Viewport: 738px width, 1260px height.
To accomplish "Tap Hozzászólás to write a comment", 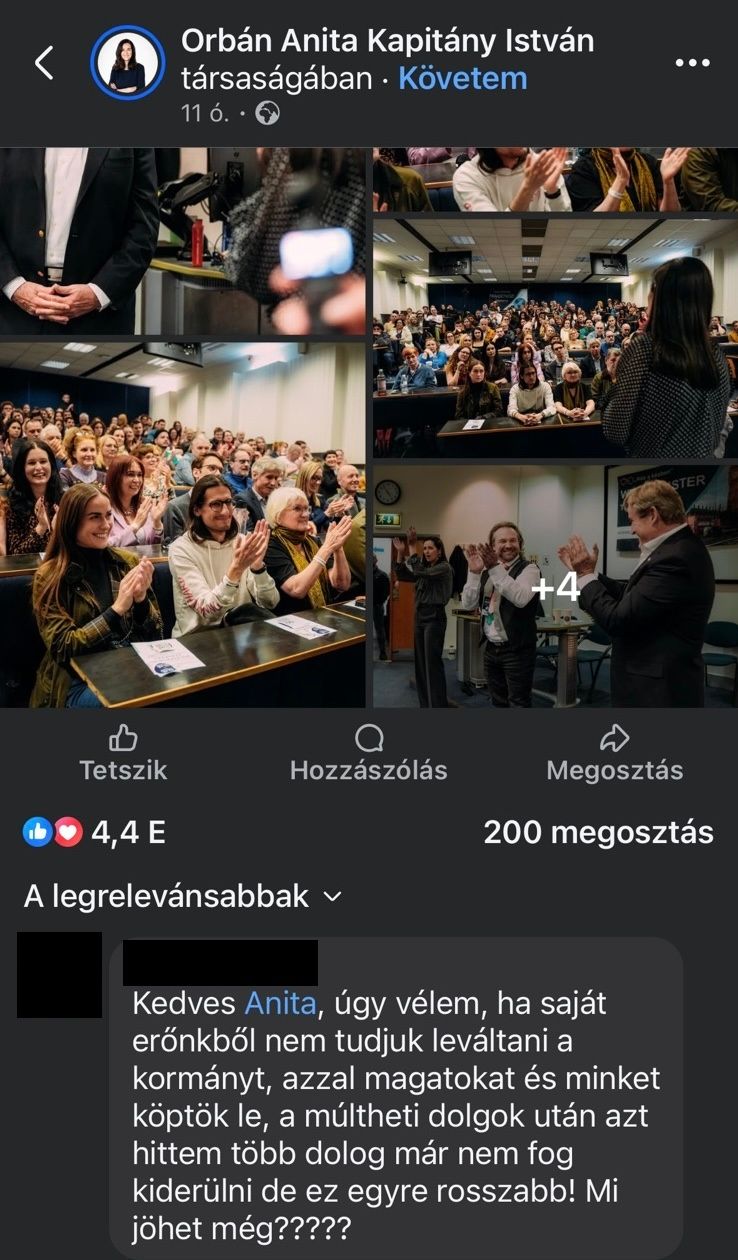I will 368,753.
